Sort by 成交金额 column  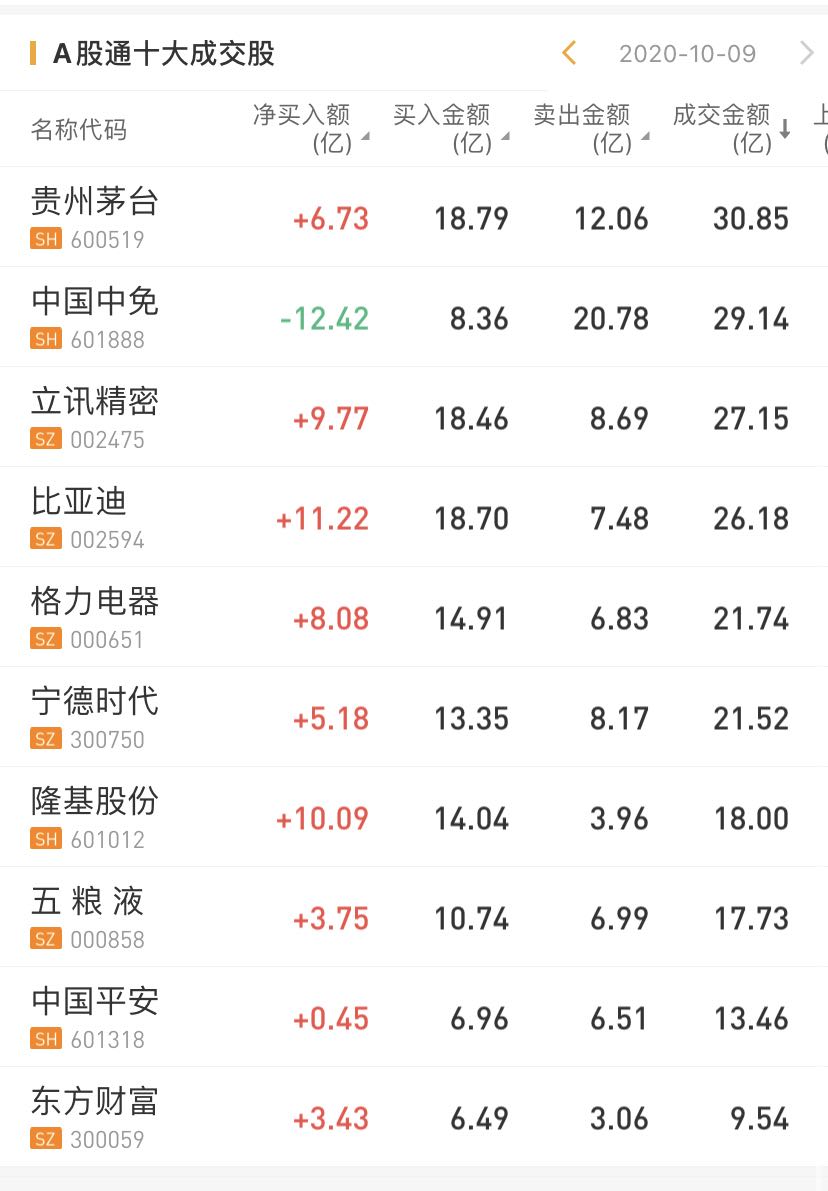(x=729, y=128)
